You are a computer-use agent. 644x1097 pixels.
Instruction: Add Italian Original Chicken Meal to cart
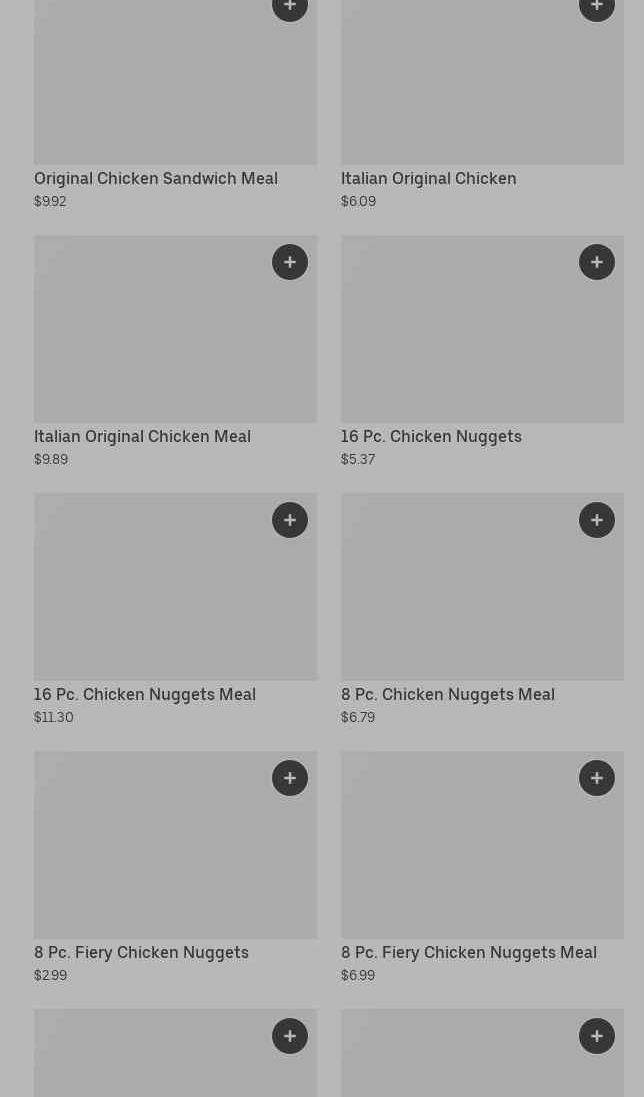[x=290, y=262]
